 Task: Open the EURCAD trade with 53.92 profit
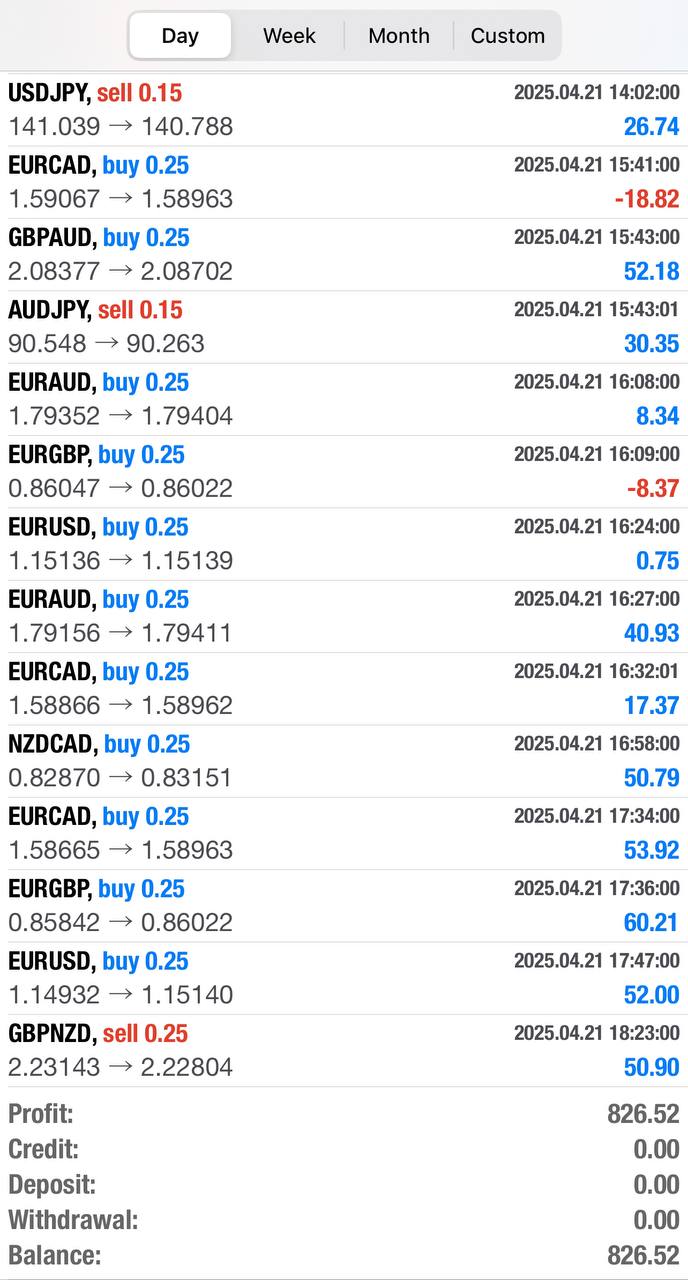tap(344, 834)
